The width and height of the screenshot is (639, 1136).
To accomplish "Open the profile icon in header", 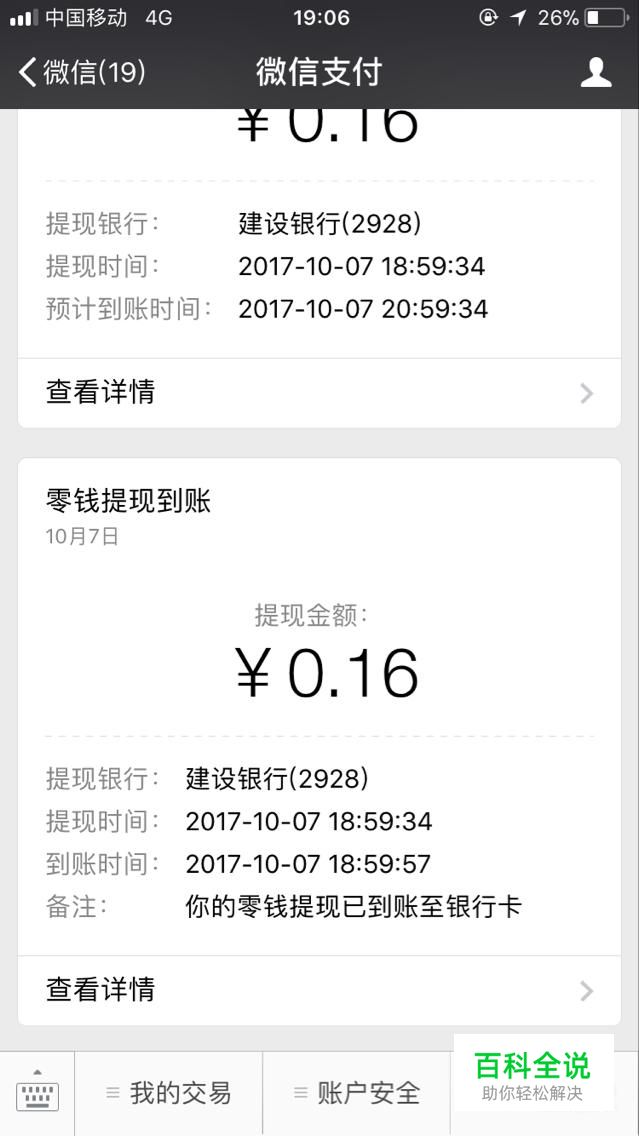I will click(x=596, y=72).
